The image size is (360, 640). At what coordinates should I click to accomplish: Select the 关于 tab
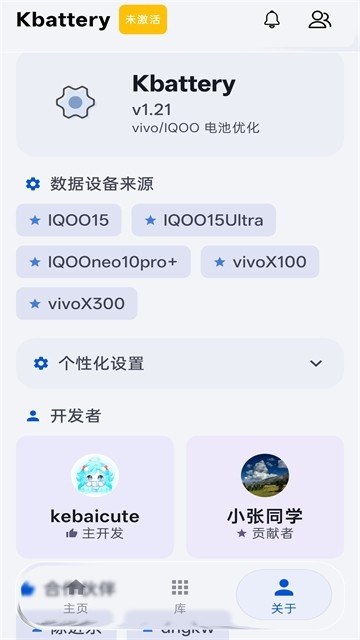tap(284, 595)
